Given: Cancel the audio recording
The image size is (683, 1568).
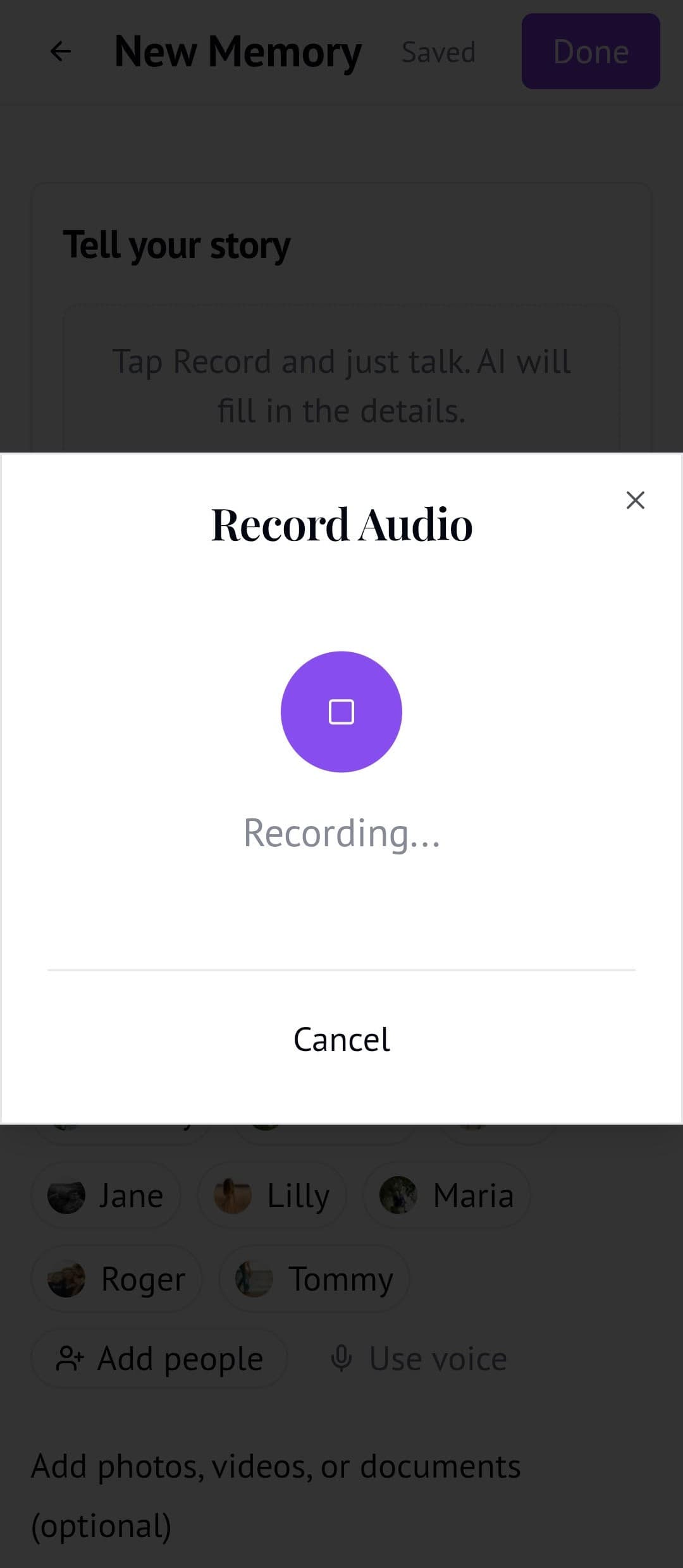Looking at the screenshot, I should pos(341,1040).
